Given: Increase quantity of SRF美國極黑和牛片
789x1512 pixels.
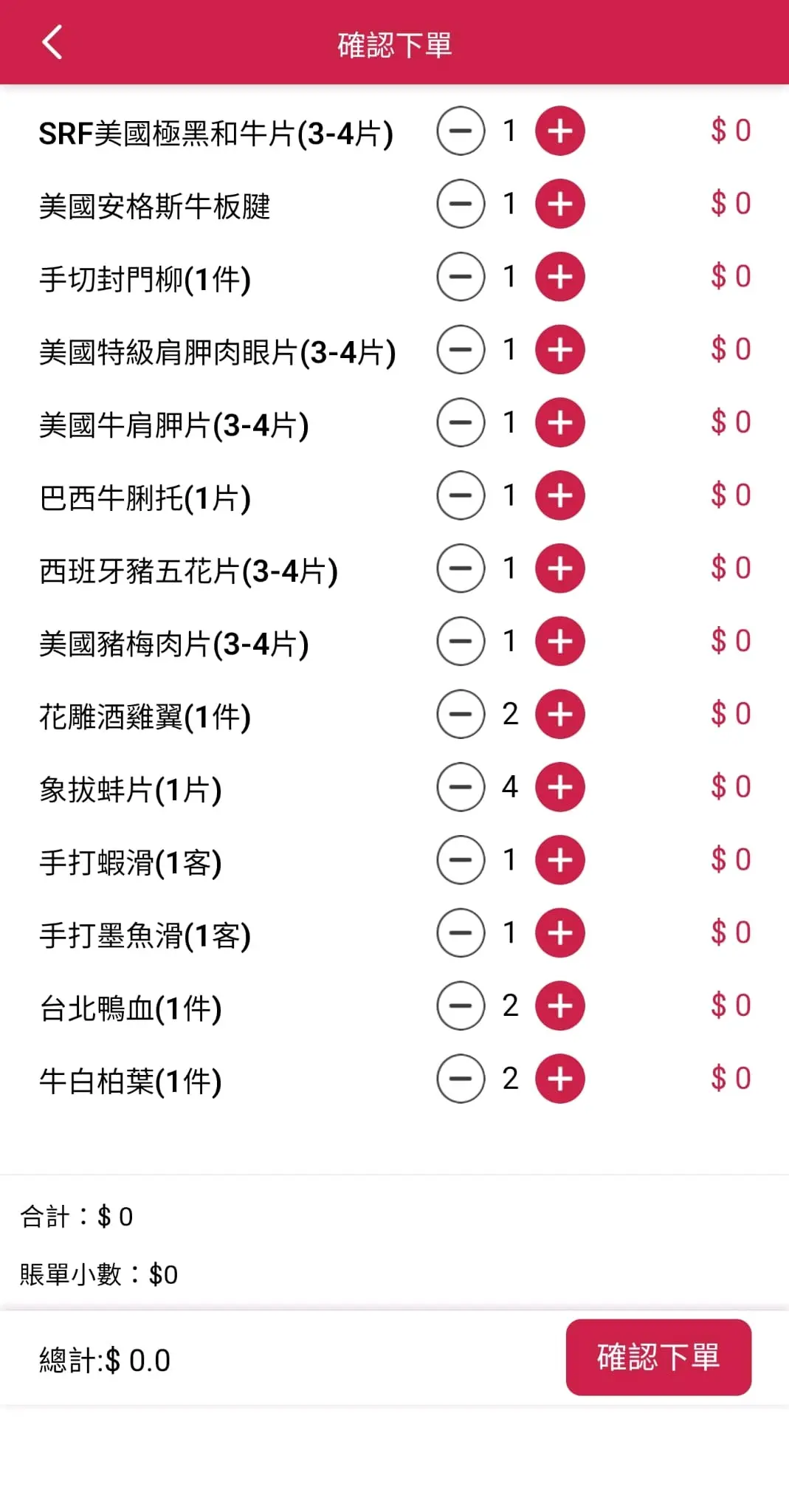Looking at the screenshot, I should pos(559,131).
